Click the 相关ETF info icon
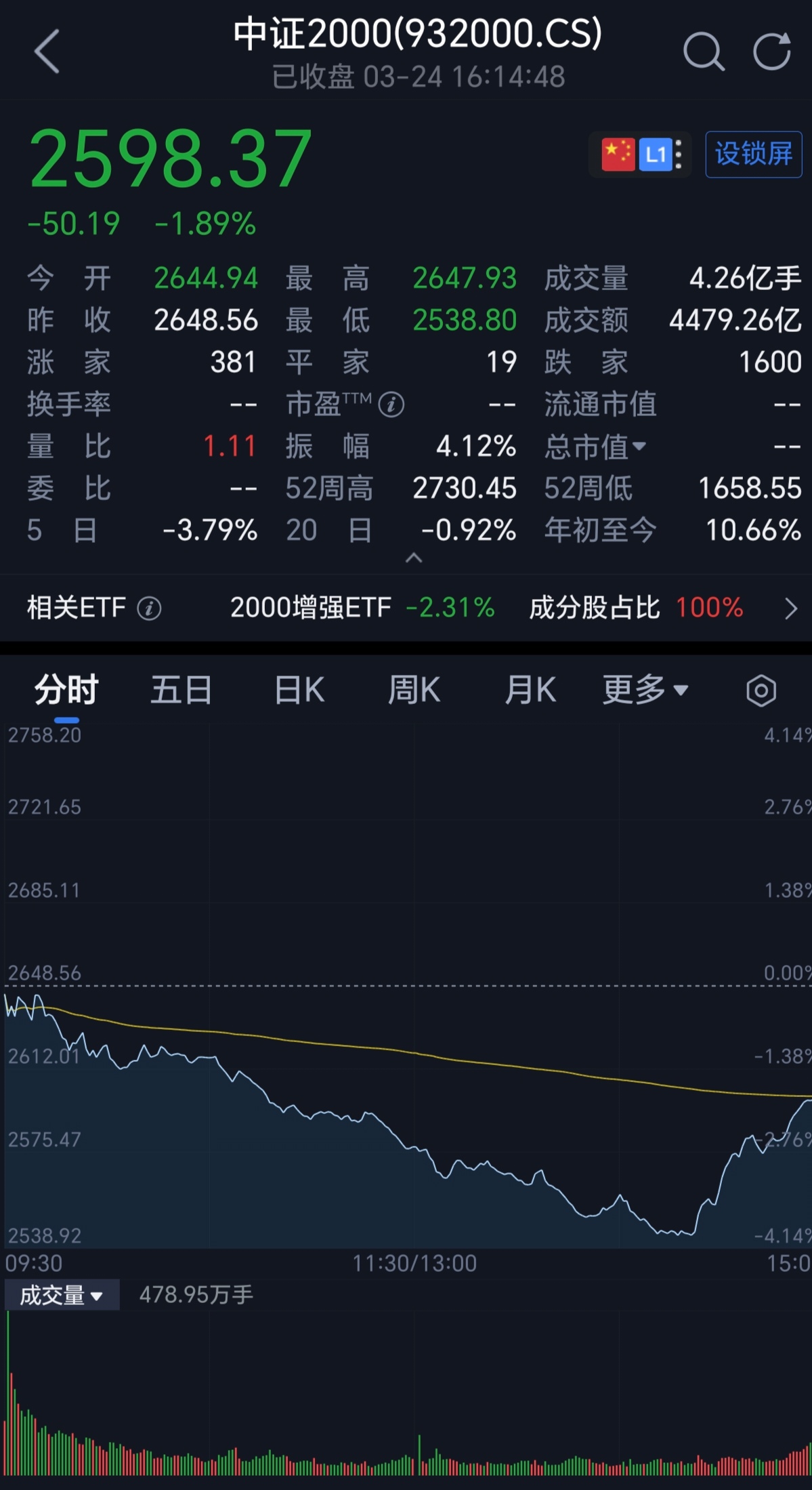The width and height of the screenshot is (812, 1490). click(149, 608)
